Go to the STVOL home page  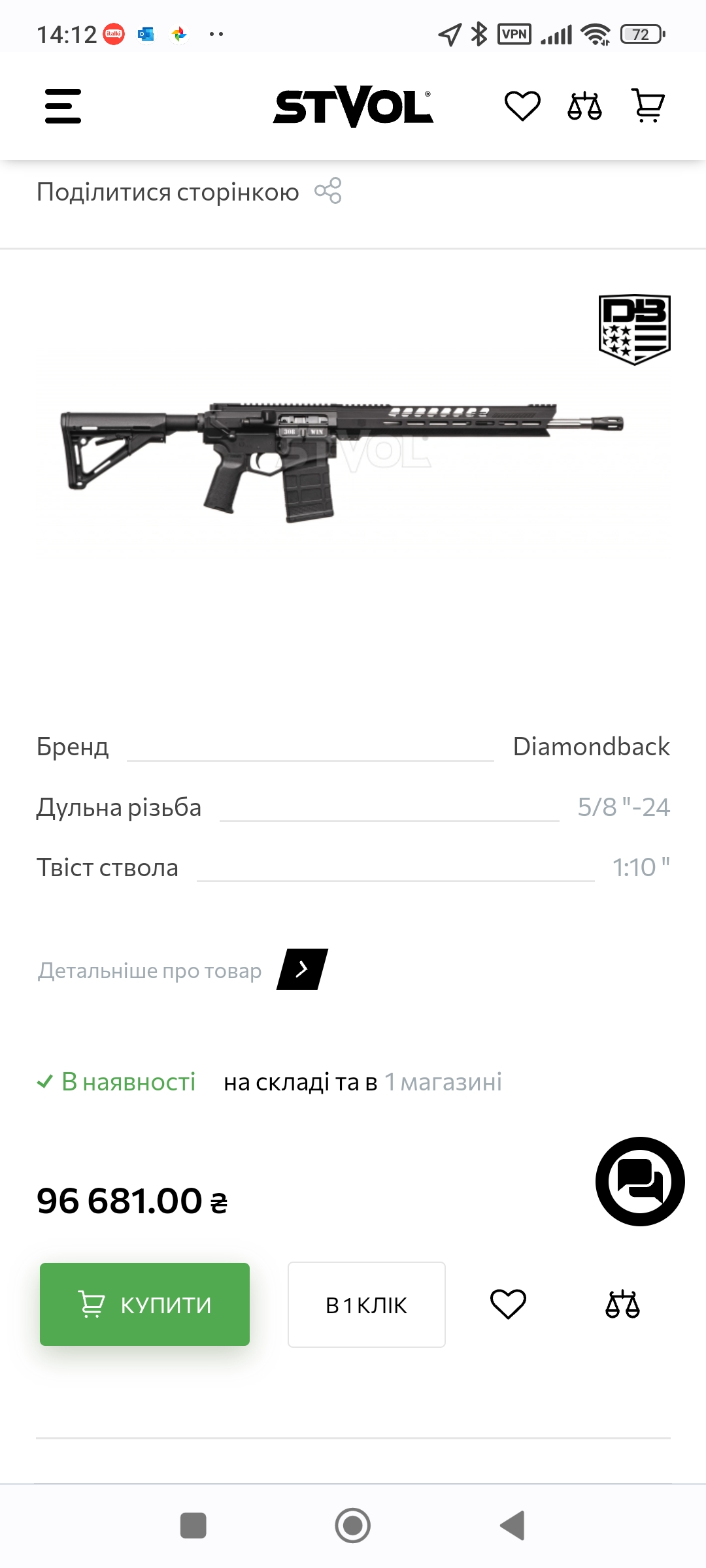click(x=353, y=106)
